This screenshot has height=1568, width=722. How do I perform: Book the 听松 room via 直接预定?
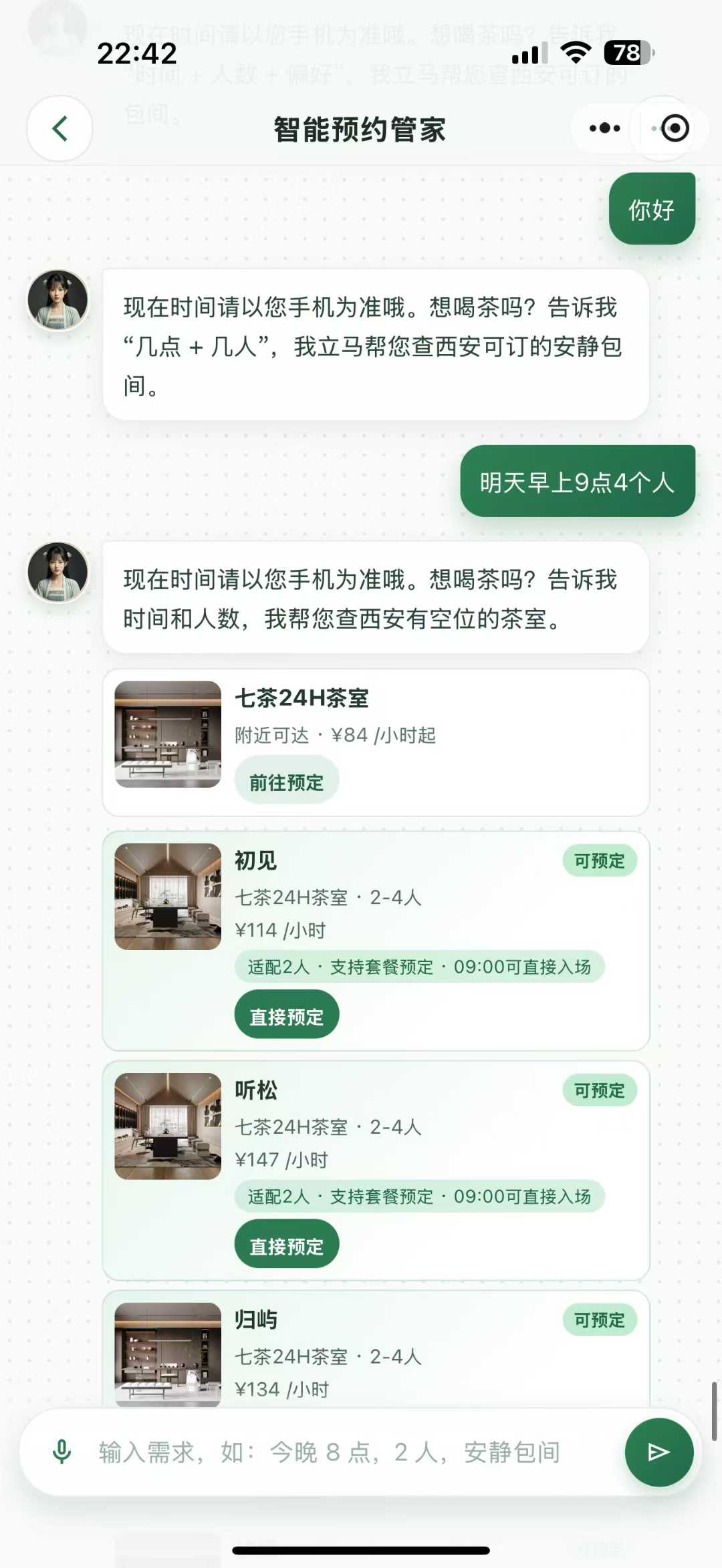(286, 1246)
